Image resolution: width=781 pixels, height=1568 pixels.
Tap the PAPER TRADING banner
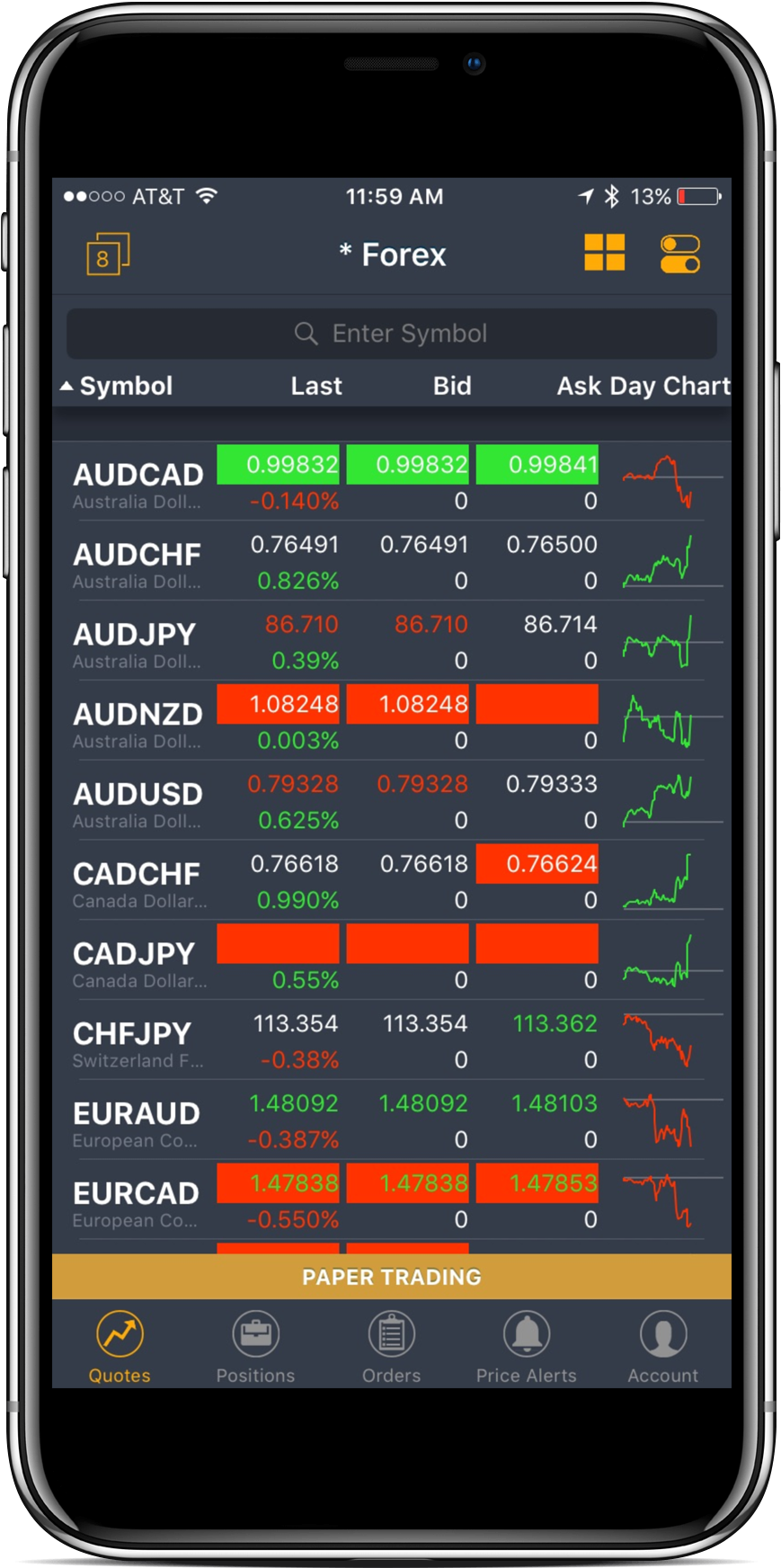pyautogui.click(x=390, y=1277)
